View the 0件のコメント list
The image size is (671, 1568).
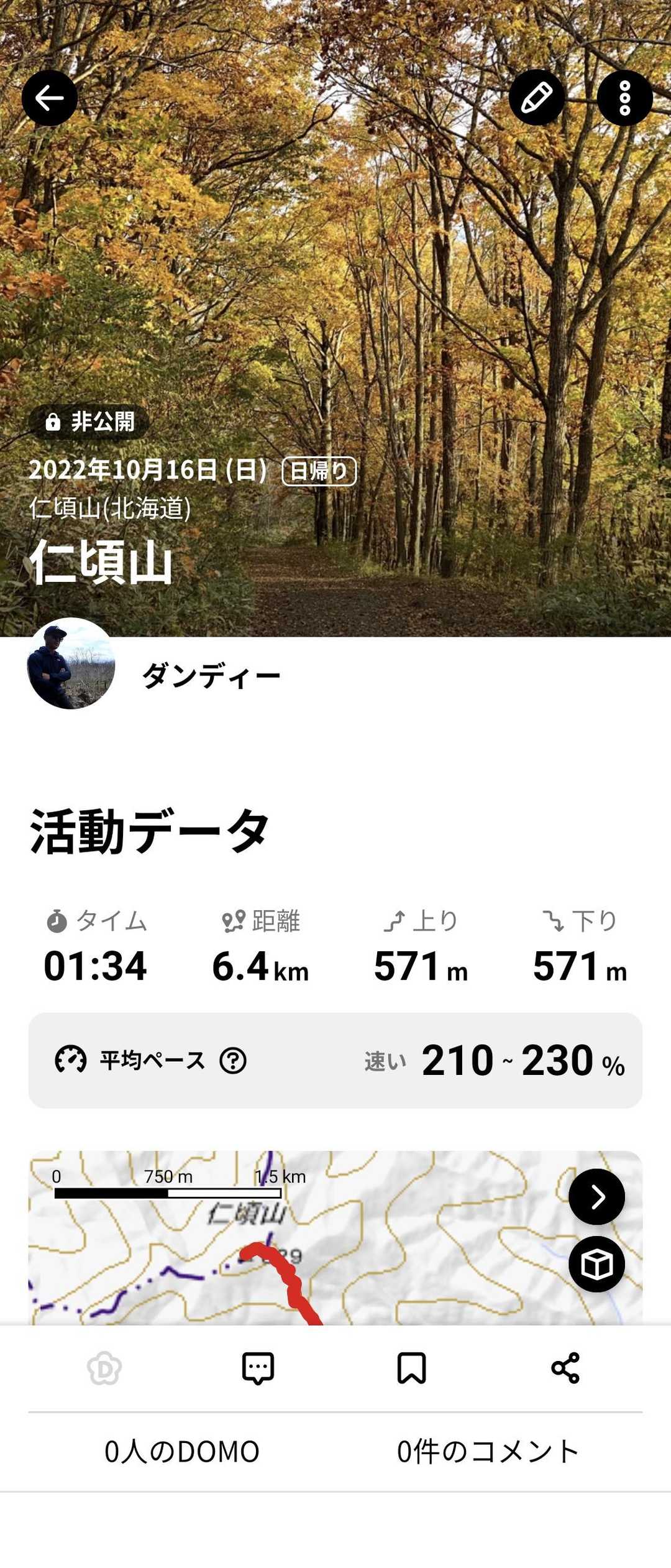(488, 1451)
